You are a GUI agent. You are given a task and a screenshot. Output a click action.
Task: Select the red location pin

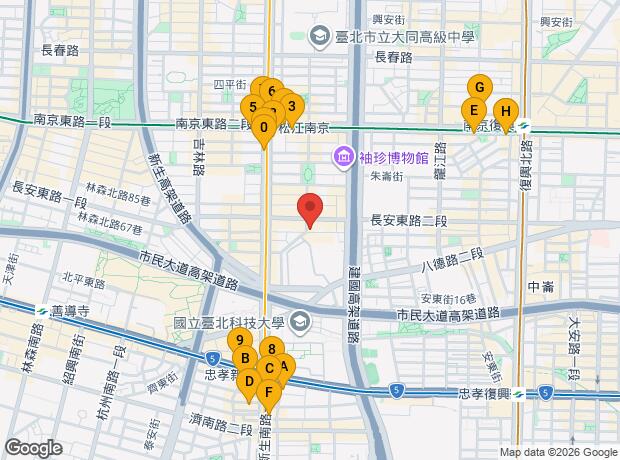click(310, 208)
